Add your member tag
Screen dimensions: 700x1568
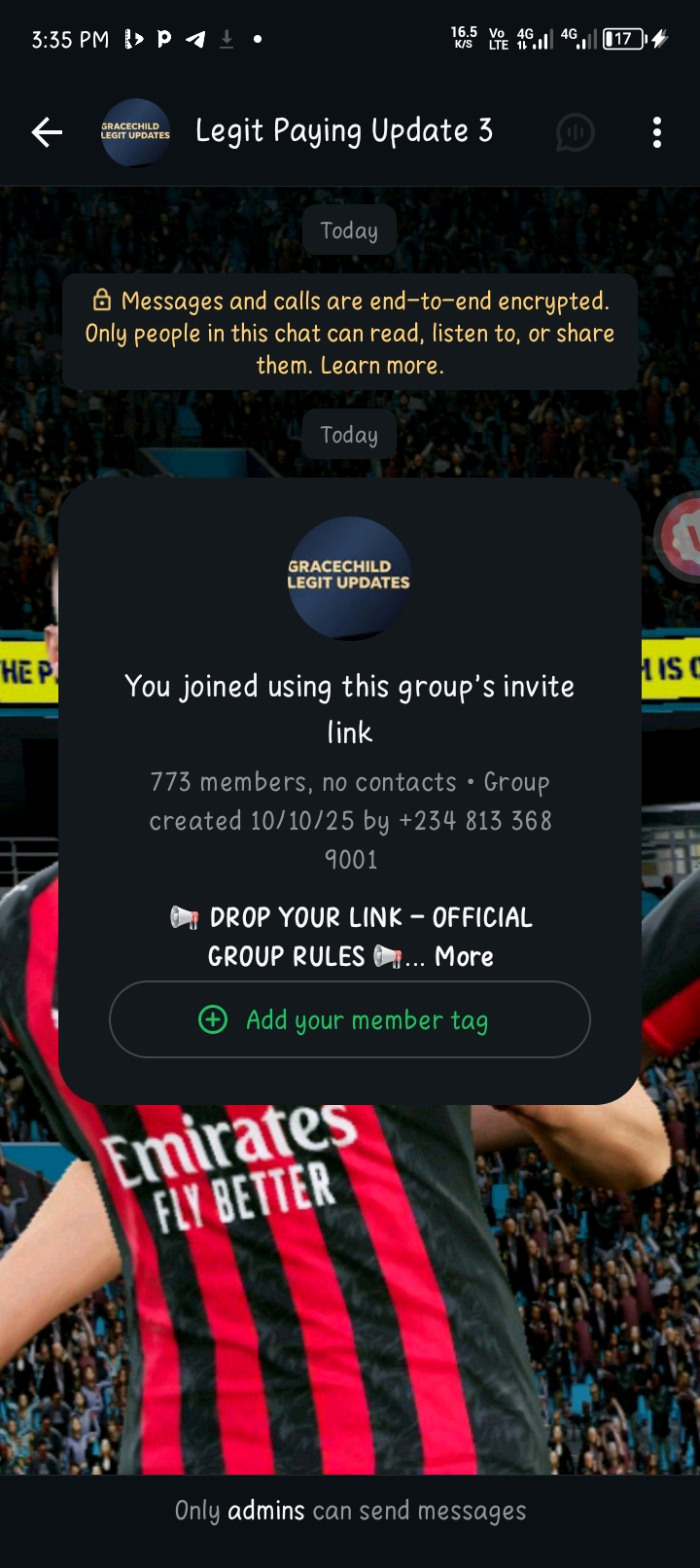coord(349,1019)
